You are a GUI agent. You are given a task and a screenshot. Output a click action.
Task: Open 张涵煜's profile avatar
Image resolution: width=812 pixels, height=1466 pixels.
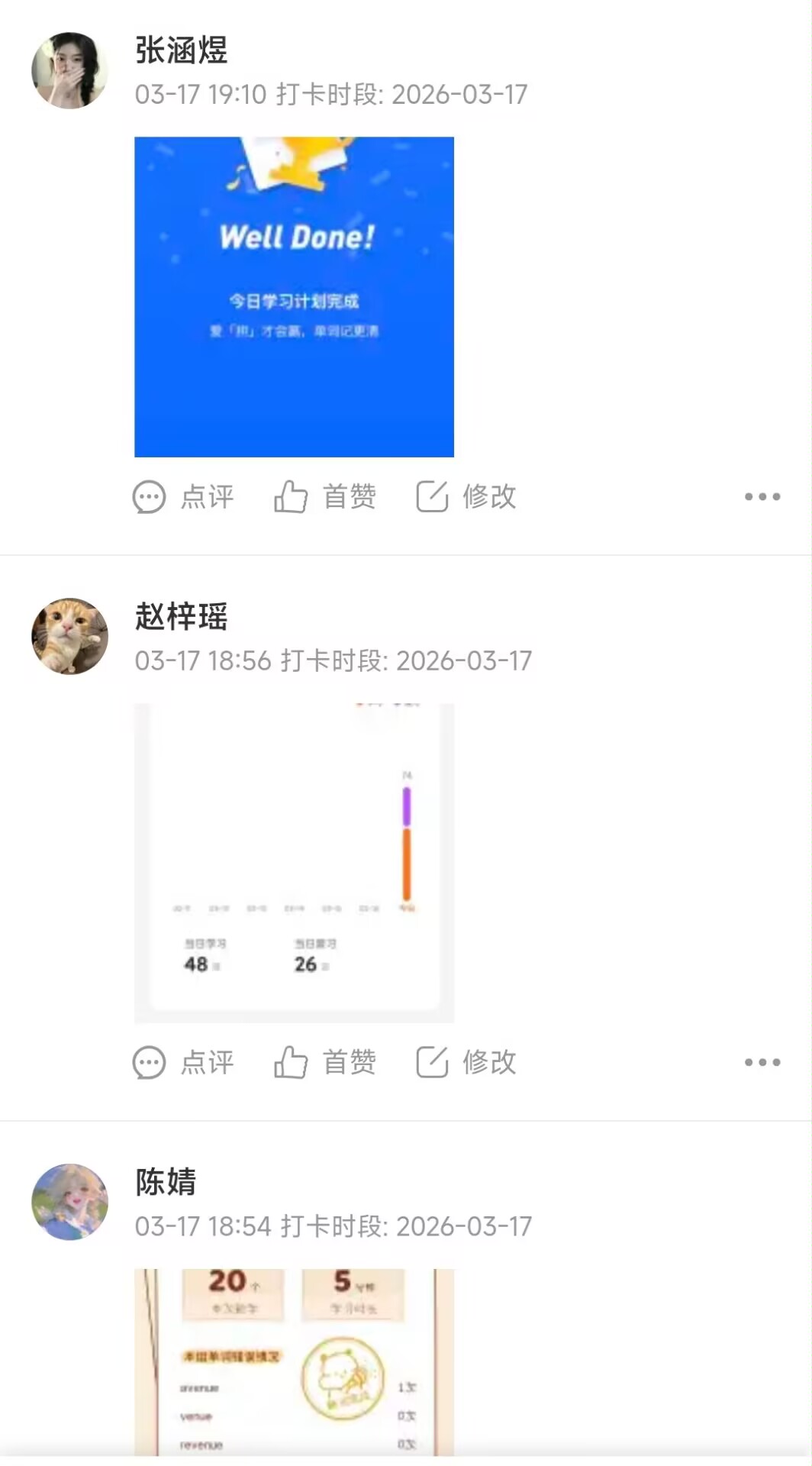[x=69, y=70]
